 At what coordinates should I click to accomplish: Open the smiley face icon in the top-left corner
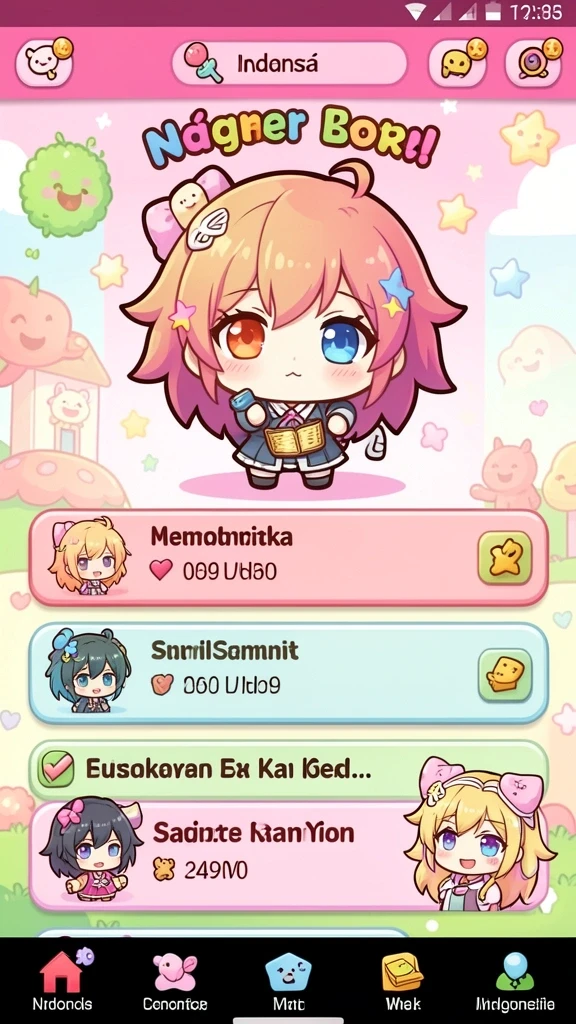[44, 63]
